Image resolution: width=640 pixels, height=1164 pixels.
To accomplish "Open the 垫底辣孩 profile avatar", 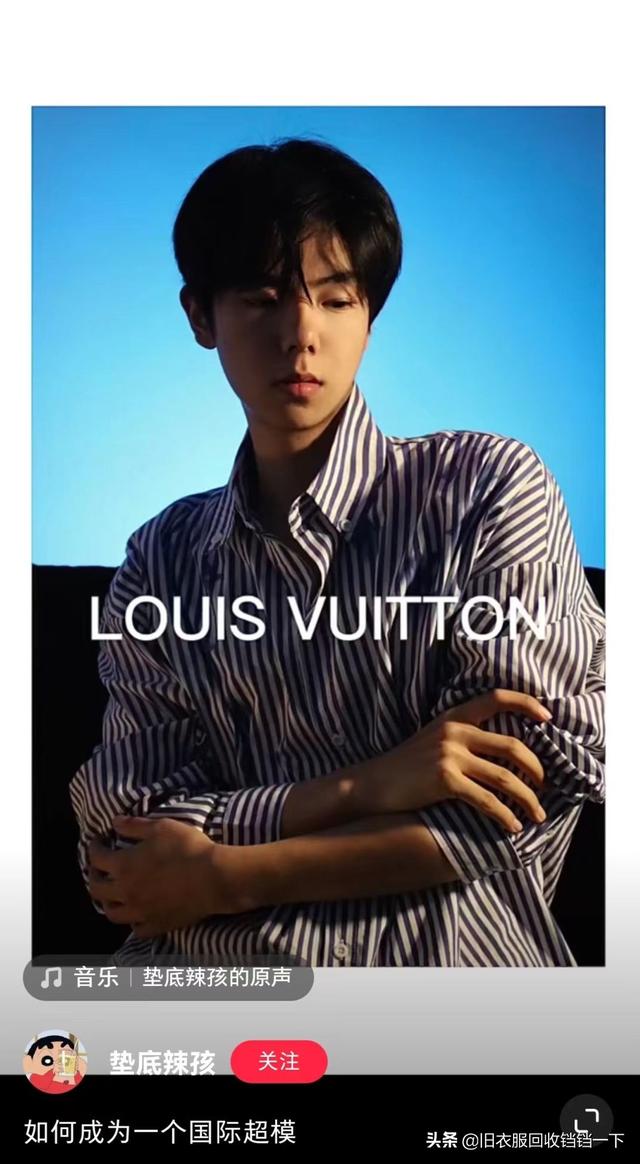I will pyautogui.click(x=55, y=1061).
